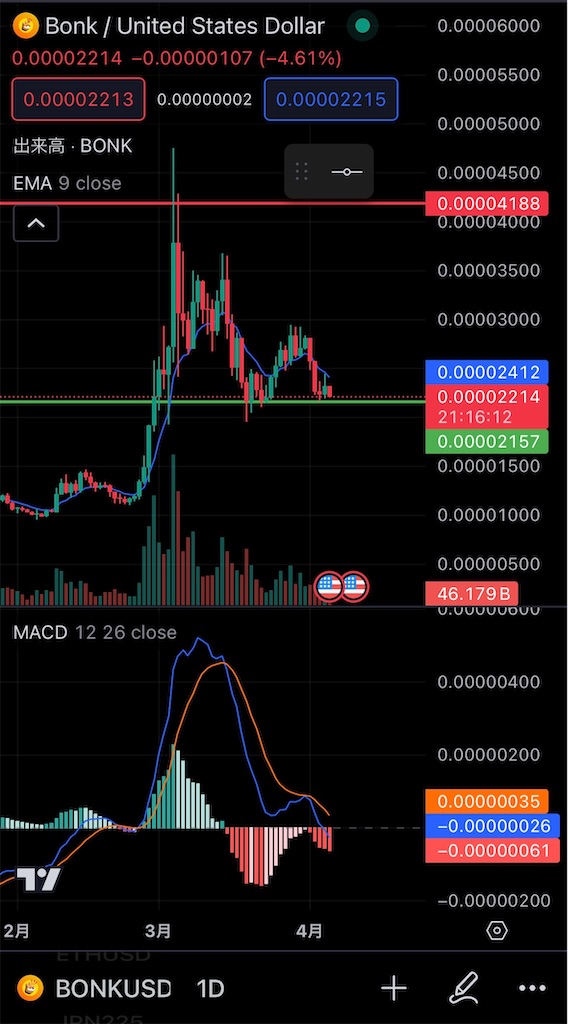Open Bonk / United States Dollar symbol details
The width and height of the screenshot is (568, 1024).
pyautogui.click(x=184, y=25)
